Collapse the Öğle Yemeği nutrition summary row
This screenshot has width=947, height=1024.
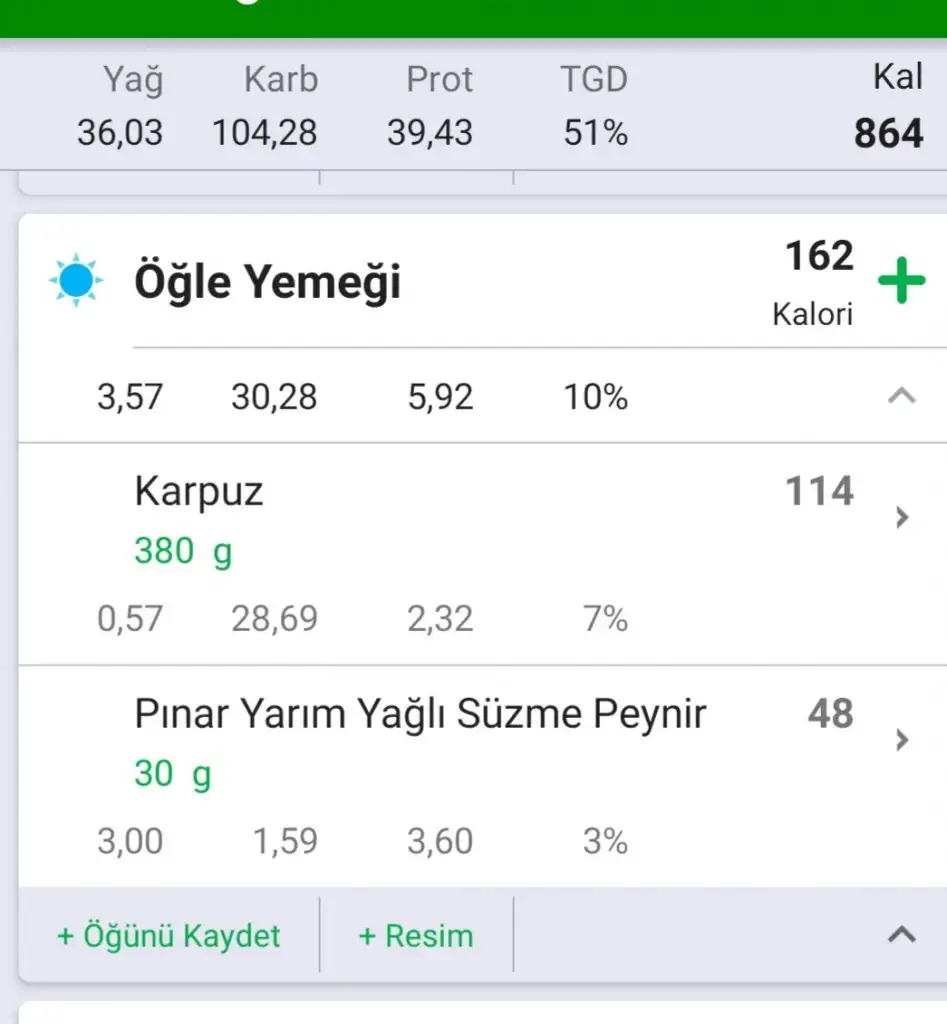pos(901,396)
